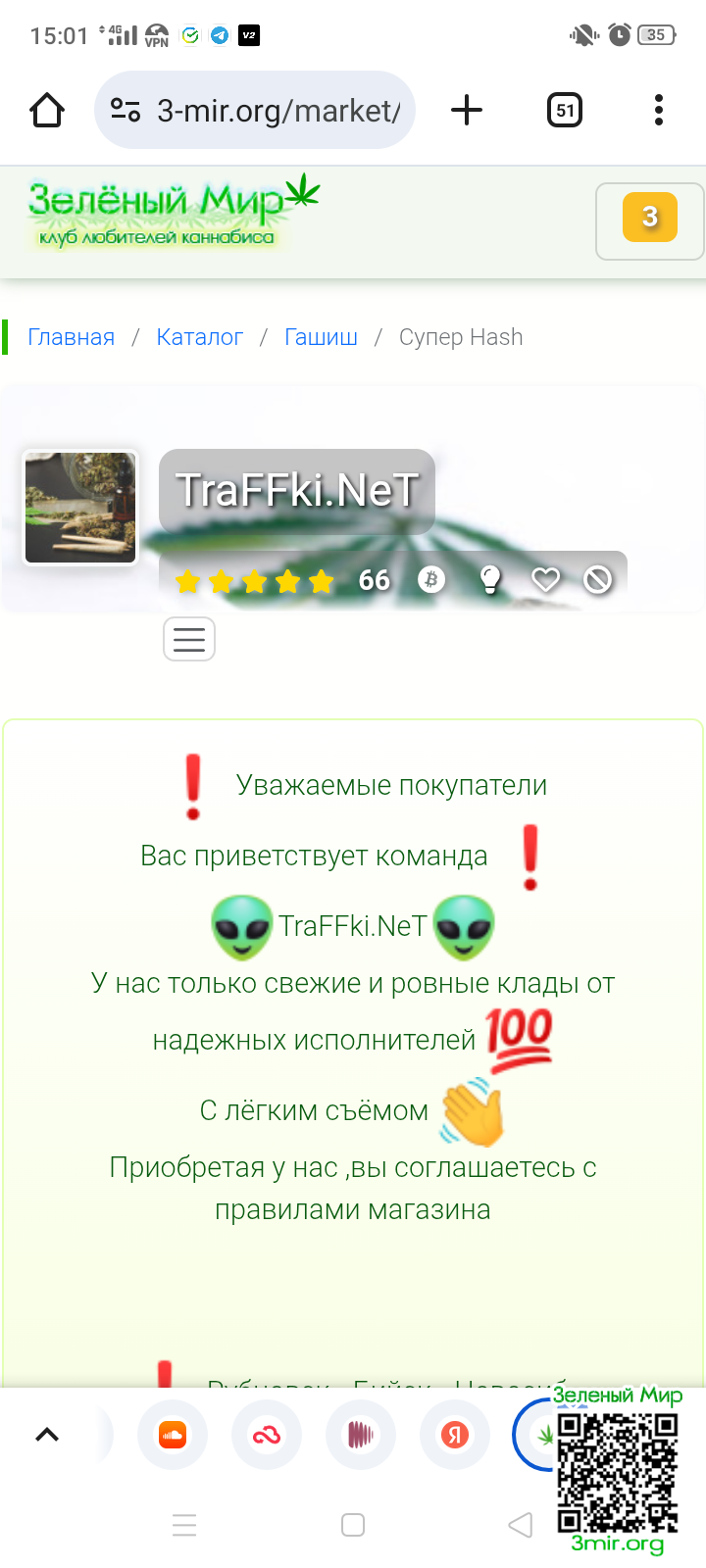Tap the browser home button

(47, 110)
